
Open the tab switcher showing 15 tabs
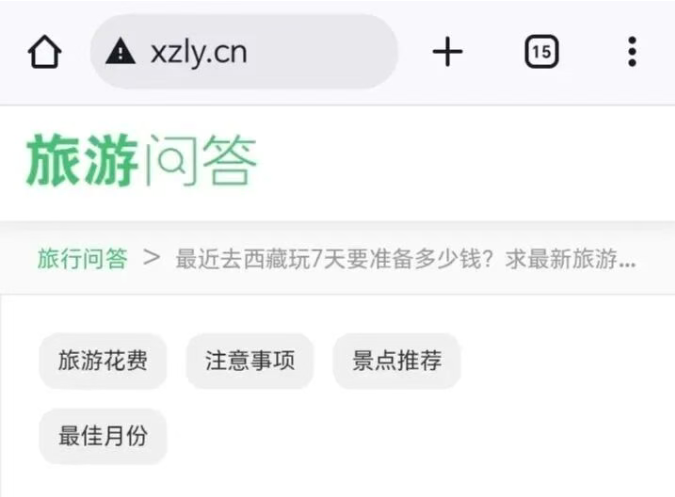coord(541,52)
